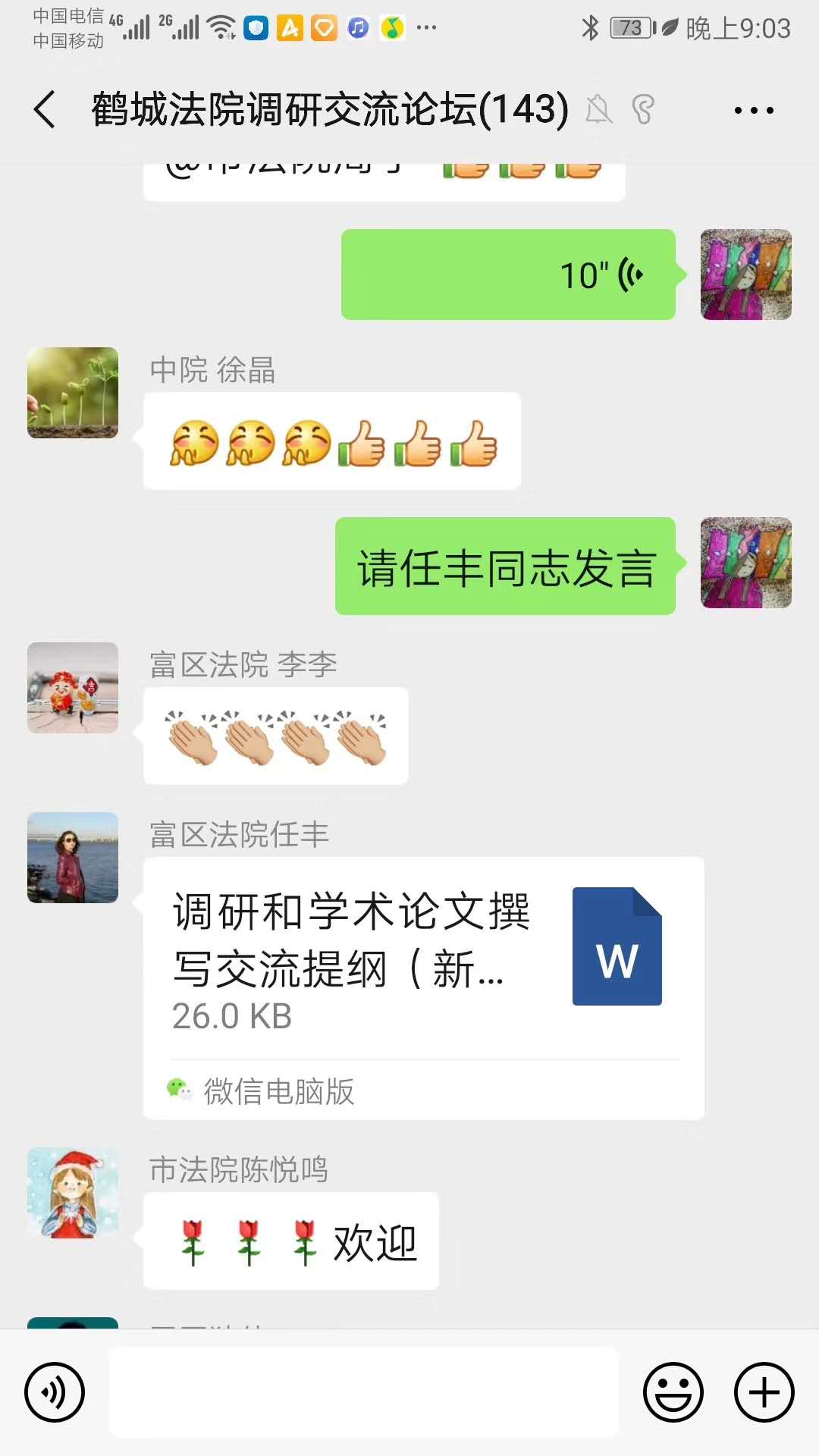
Task: Tap 市法院陈悦鸣's avatar
Action: coord(73,1193)
